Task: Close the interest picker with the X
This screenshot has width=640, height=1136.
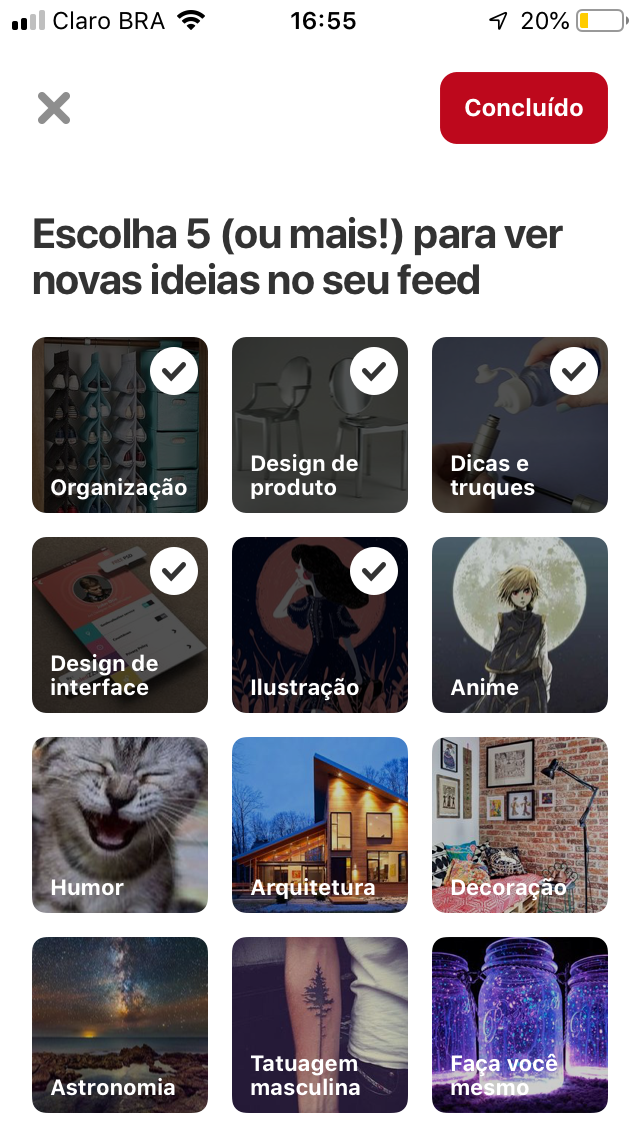Action: 54,108
